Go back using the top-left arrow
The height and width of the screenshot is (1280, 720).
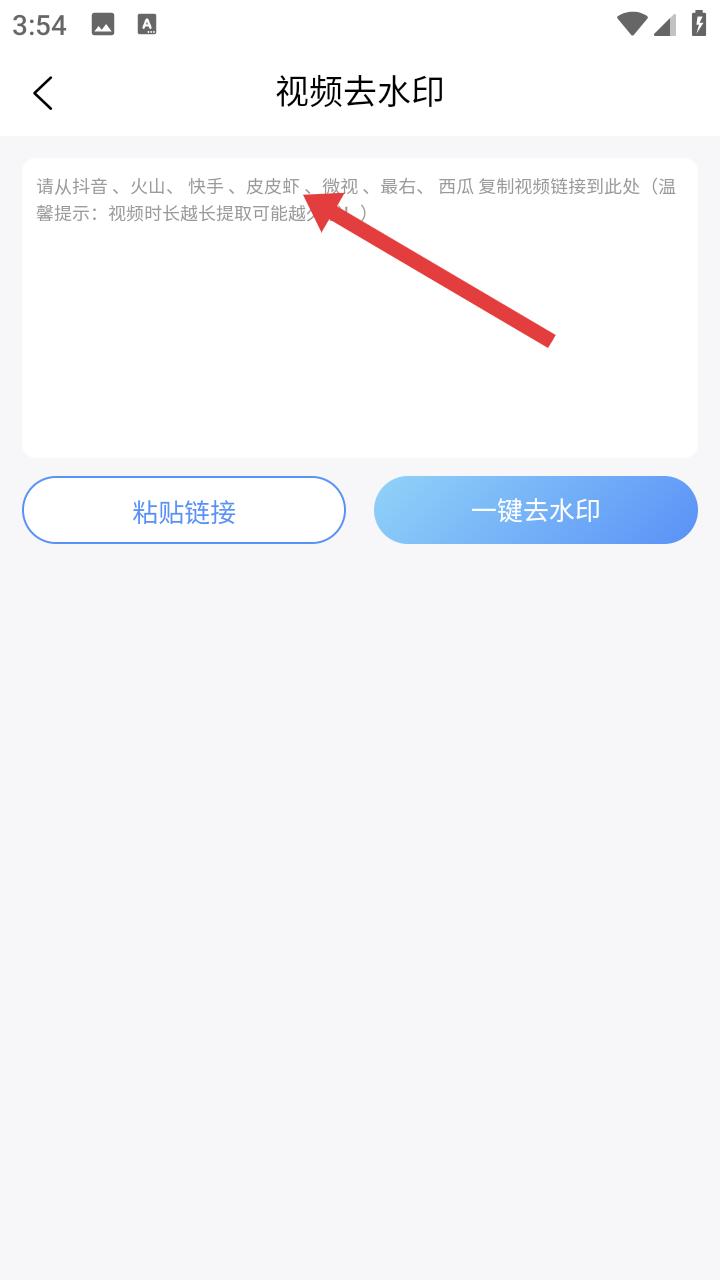pos(43,93)
